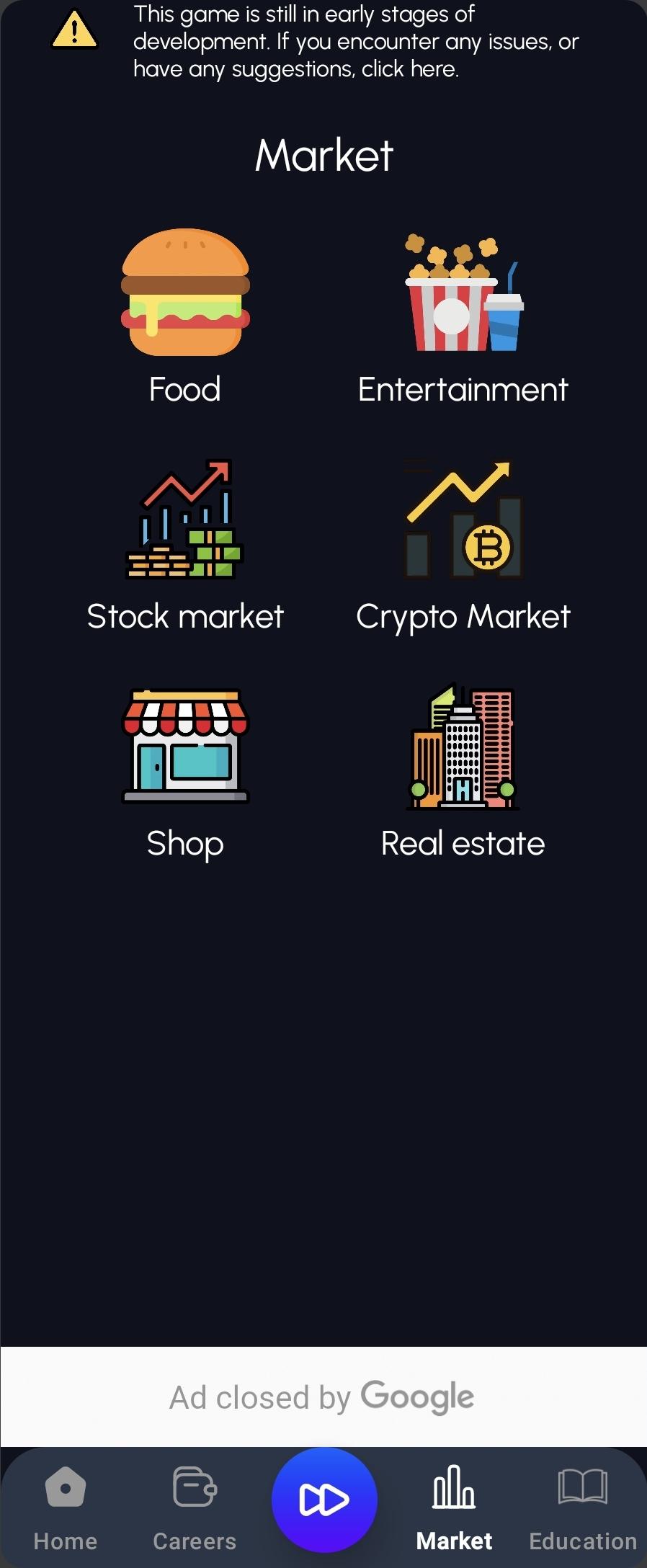Open the Shop category
The width and height of the screenshot is (647, 1568).
185,771
